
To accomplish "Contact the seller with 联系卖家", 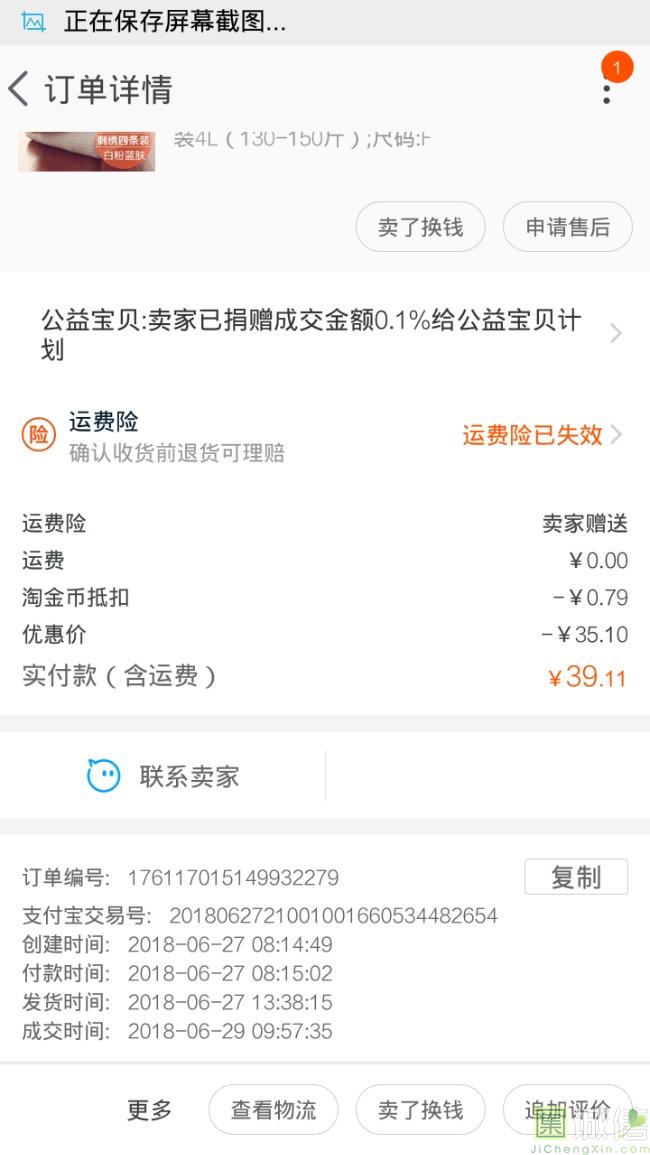I will (163, 776).
